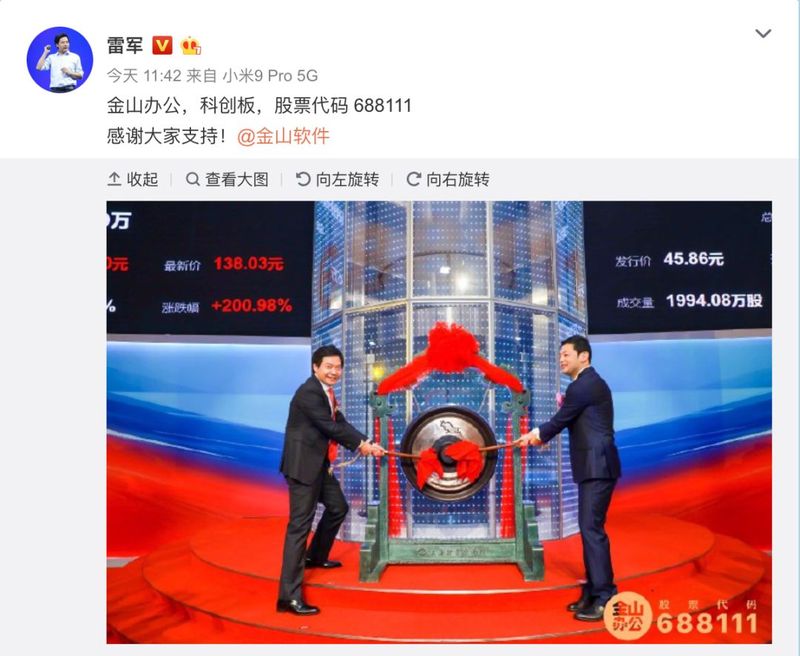800x656 pixels.
Task: Open the 雷军 username link
Action: [x=125, y=45]
